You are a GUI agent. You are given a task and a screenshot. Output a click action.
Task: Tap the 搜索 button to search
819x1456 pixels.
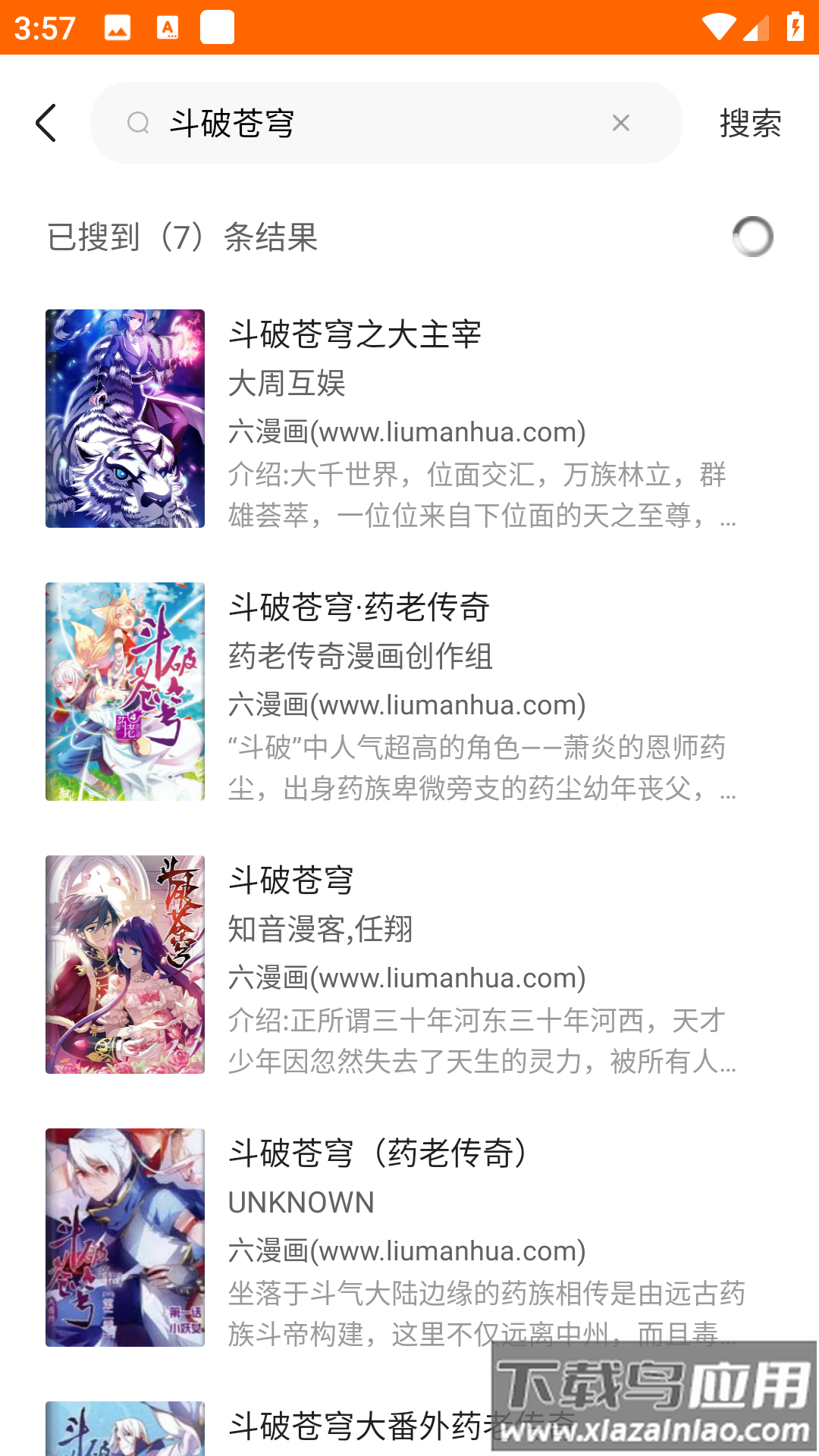point(749,122)
